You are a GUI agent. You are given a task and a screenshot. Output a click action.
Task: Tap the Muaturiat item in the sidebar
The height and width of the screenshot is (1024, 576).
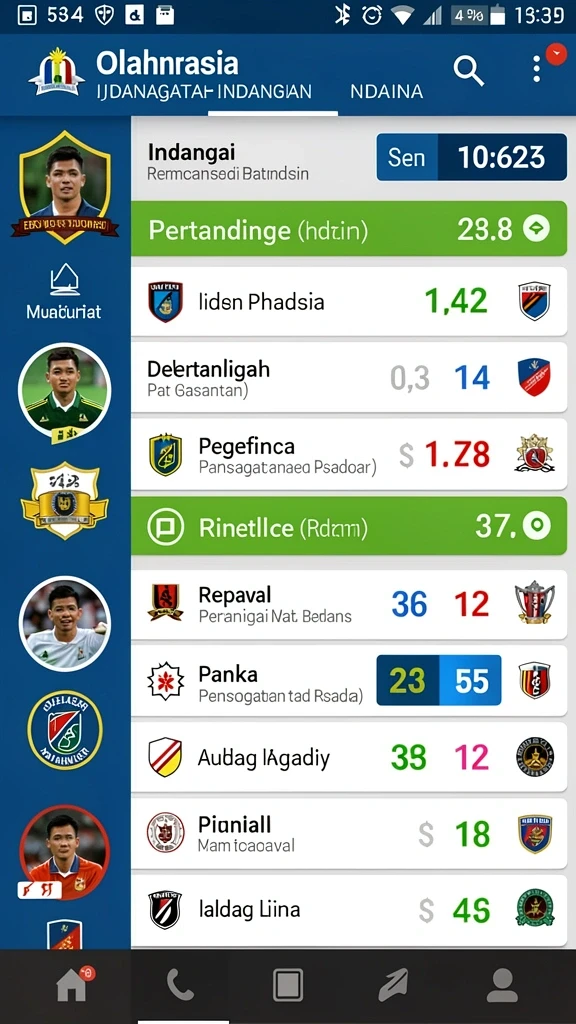[x=64, y=291]
